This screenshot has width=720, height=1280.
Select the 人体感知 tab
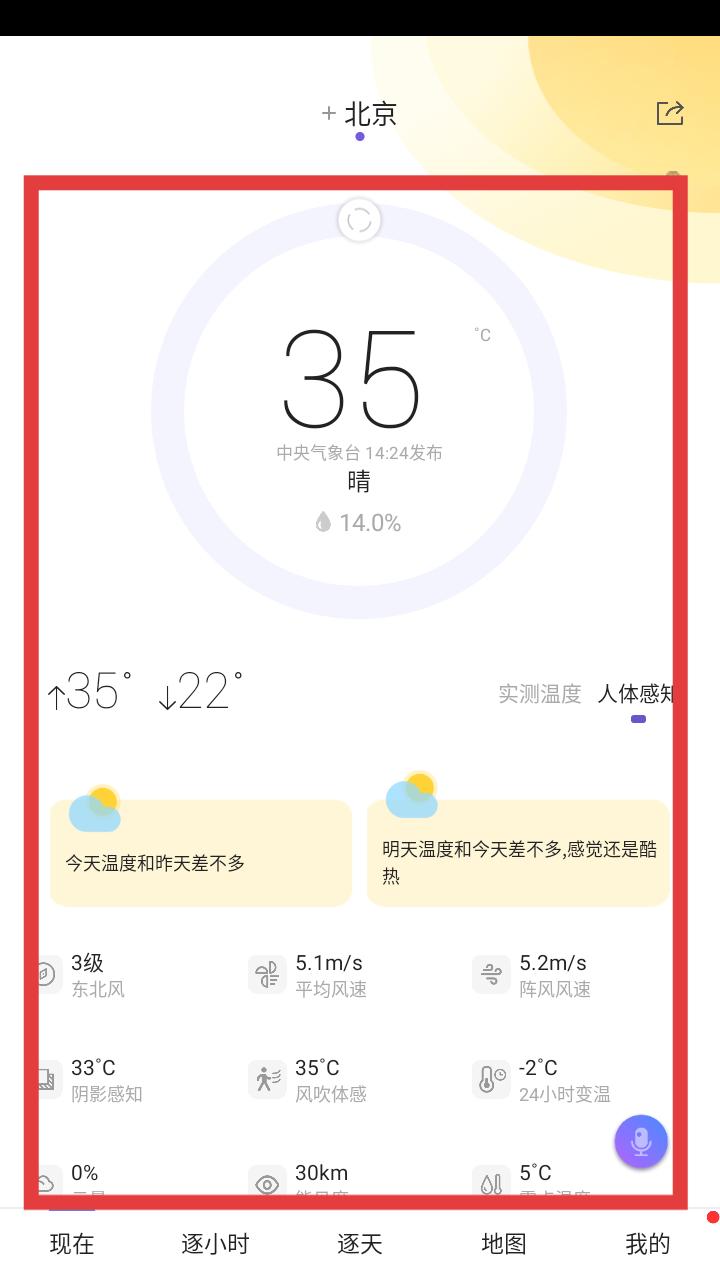click(636, 694)
